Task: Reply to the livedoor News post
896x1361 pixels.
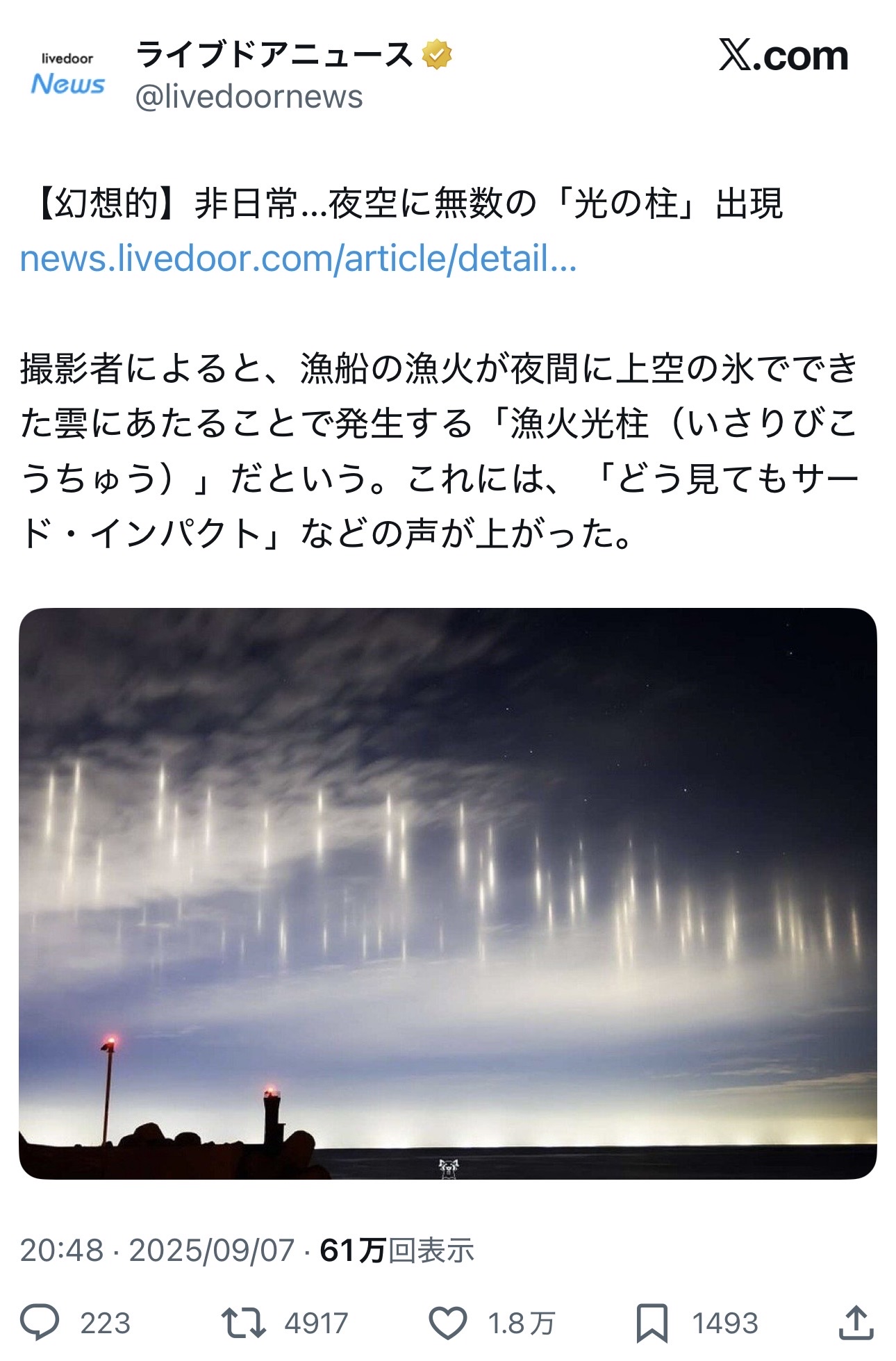Action: coord(40,1323)
